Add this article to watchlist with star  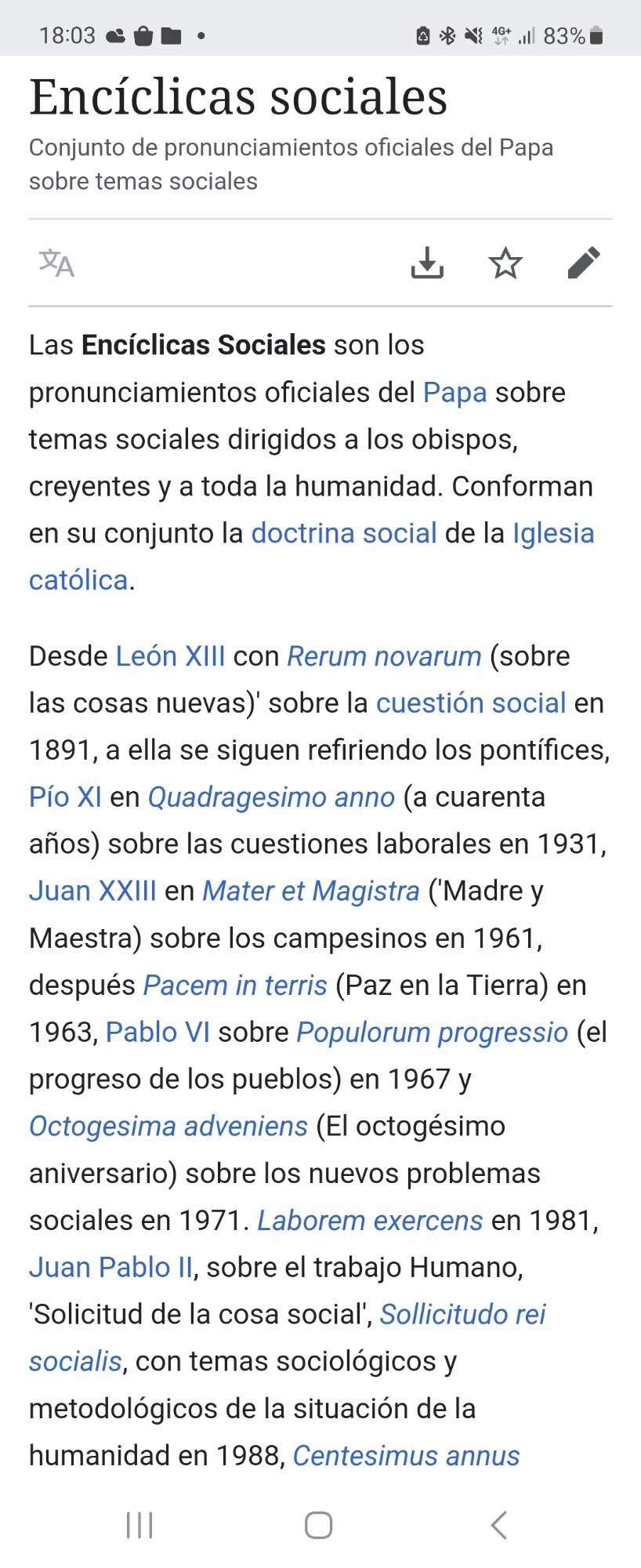[x=505, y=263]
